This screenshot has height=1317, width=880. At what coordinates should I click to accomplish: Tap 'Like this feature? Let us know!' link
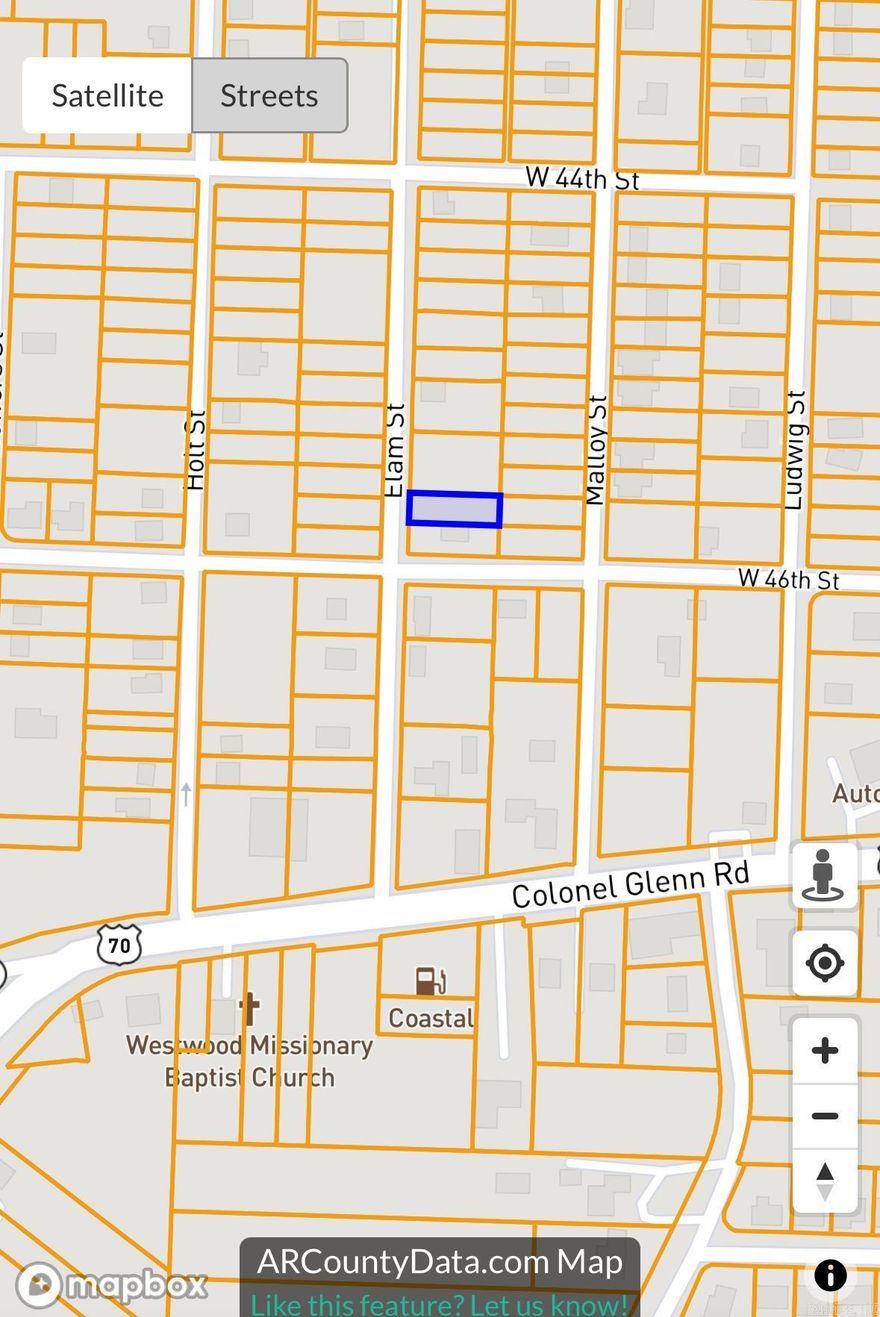coord(438,1304)
